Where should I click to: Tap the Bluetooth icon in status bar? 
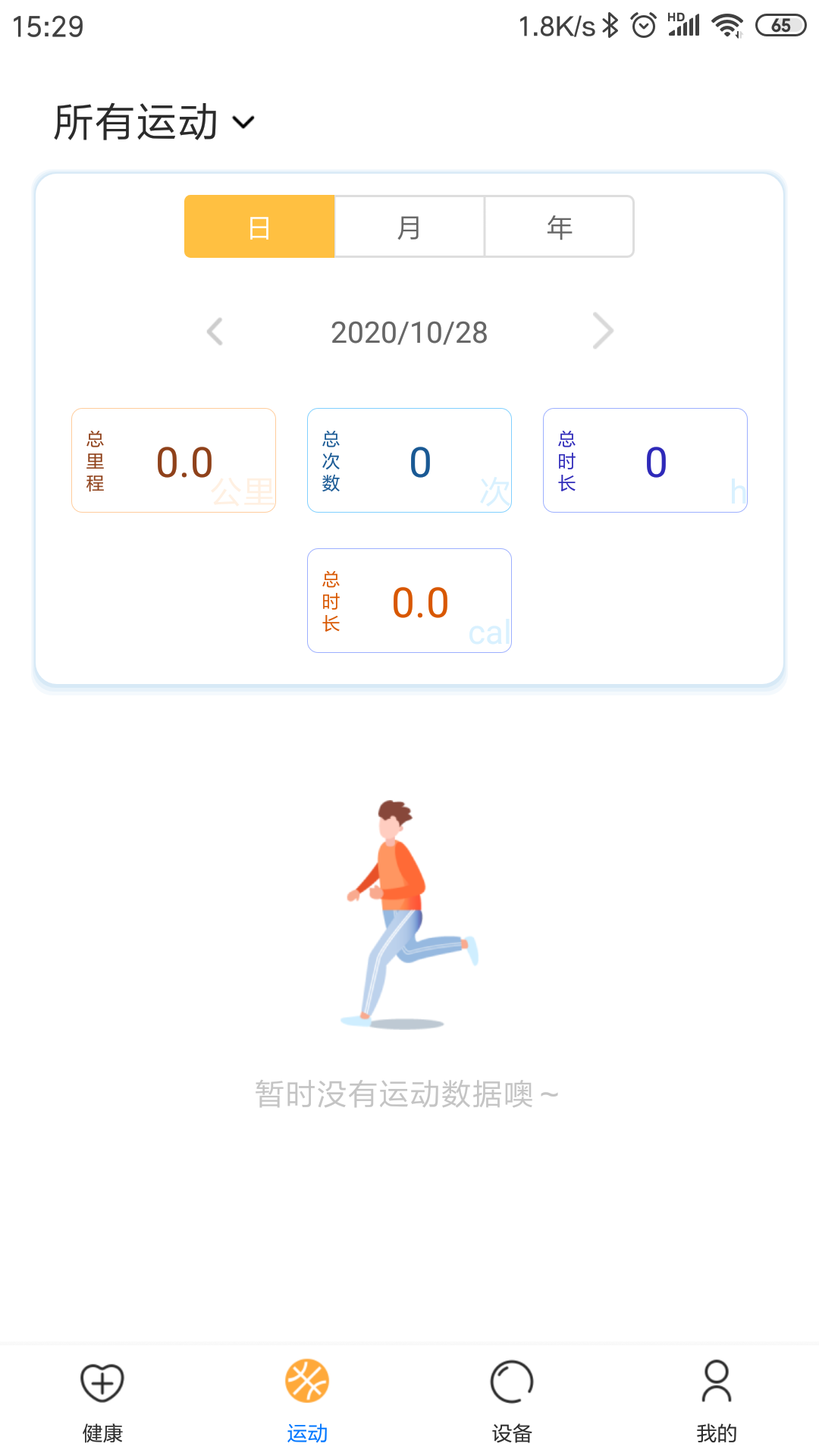pos(611,24)
